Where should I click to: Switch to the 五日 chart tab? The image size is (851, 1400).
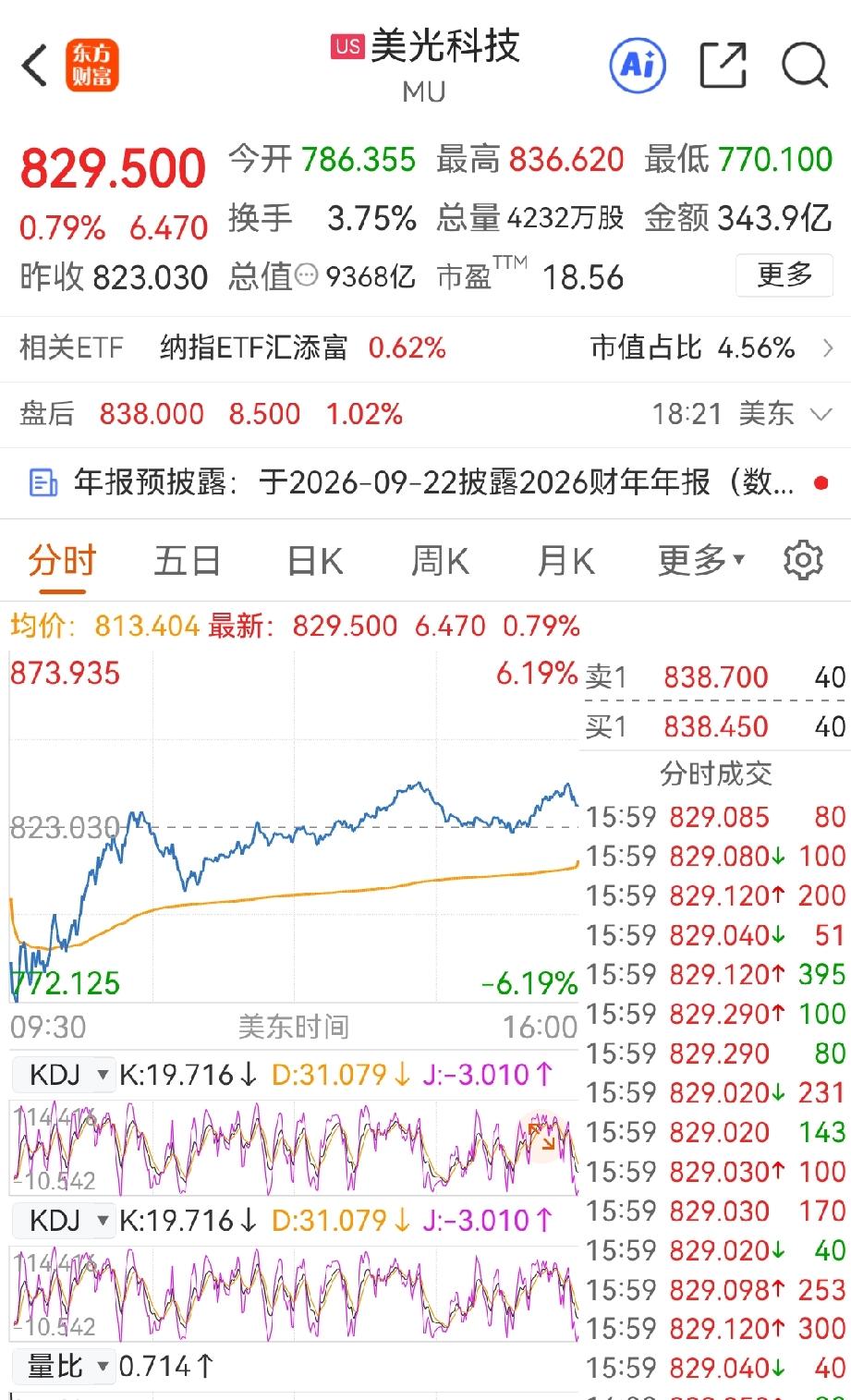click(187, 561)
